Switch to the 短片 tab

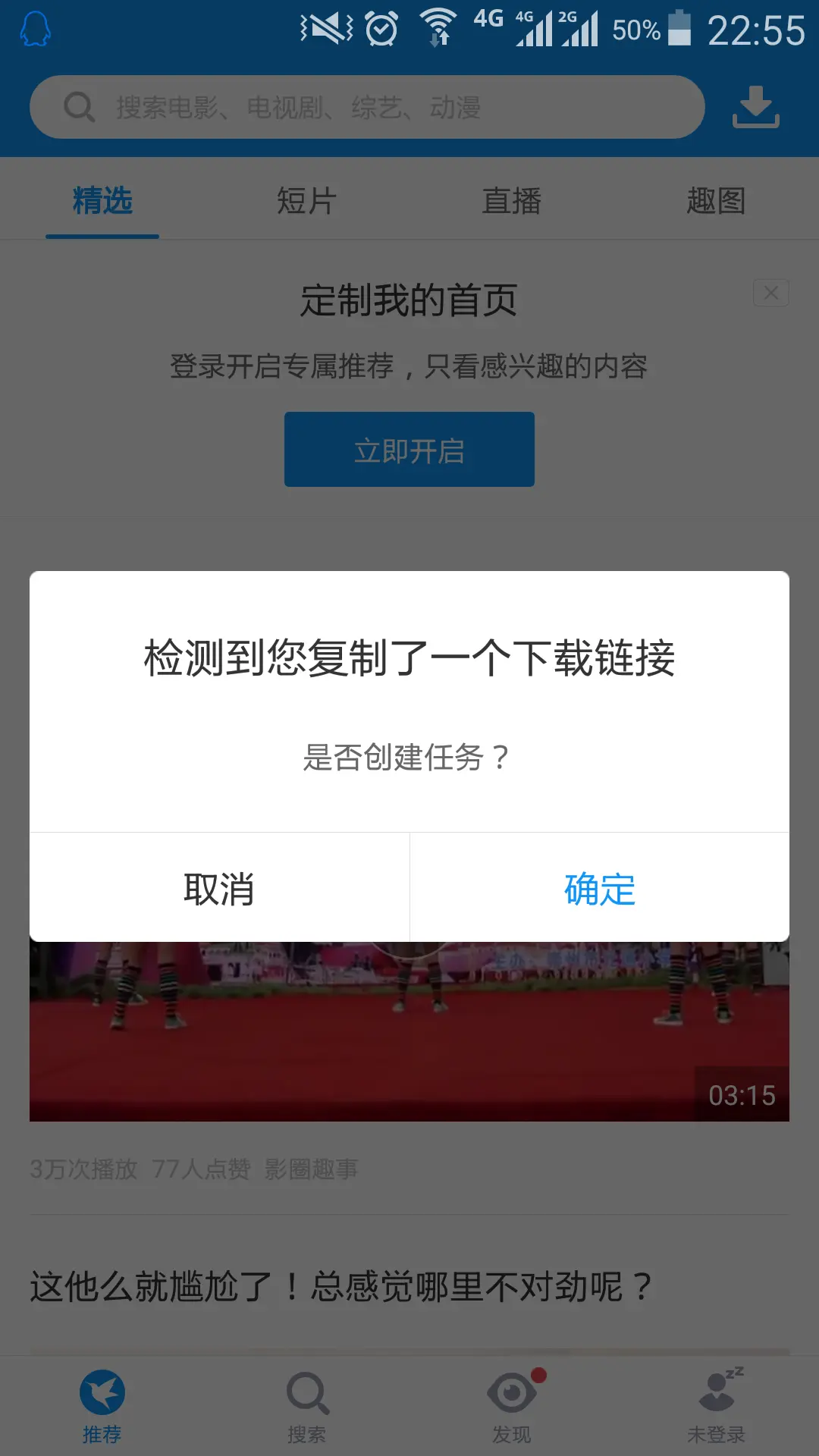(306, 201)
